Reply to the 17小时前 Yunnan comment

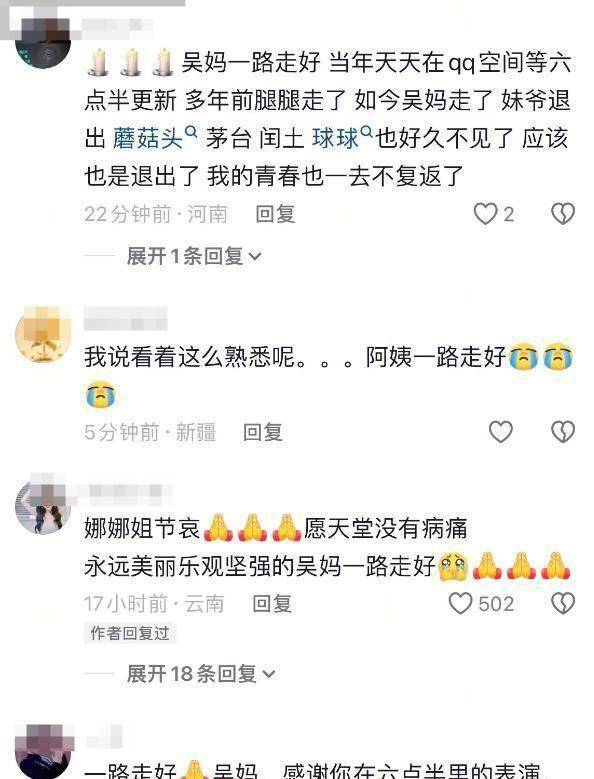[272, 604]
